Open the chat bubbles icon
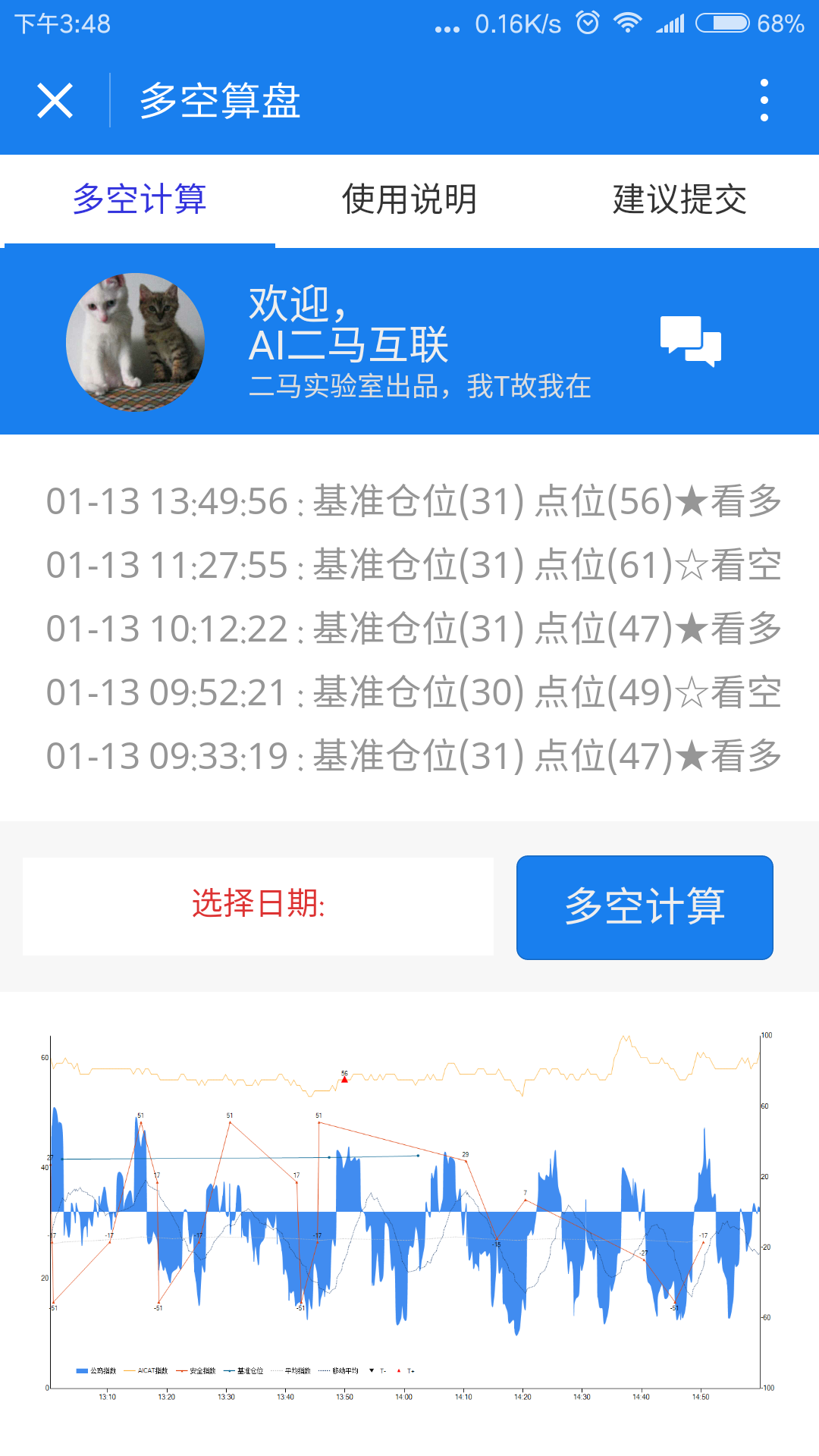The image size is (819, 1456). pos(691,341)
